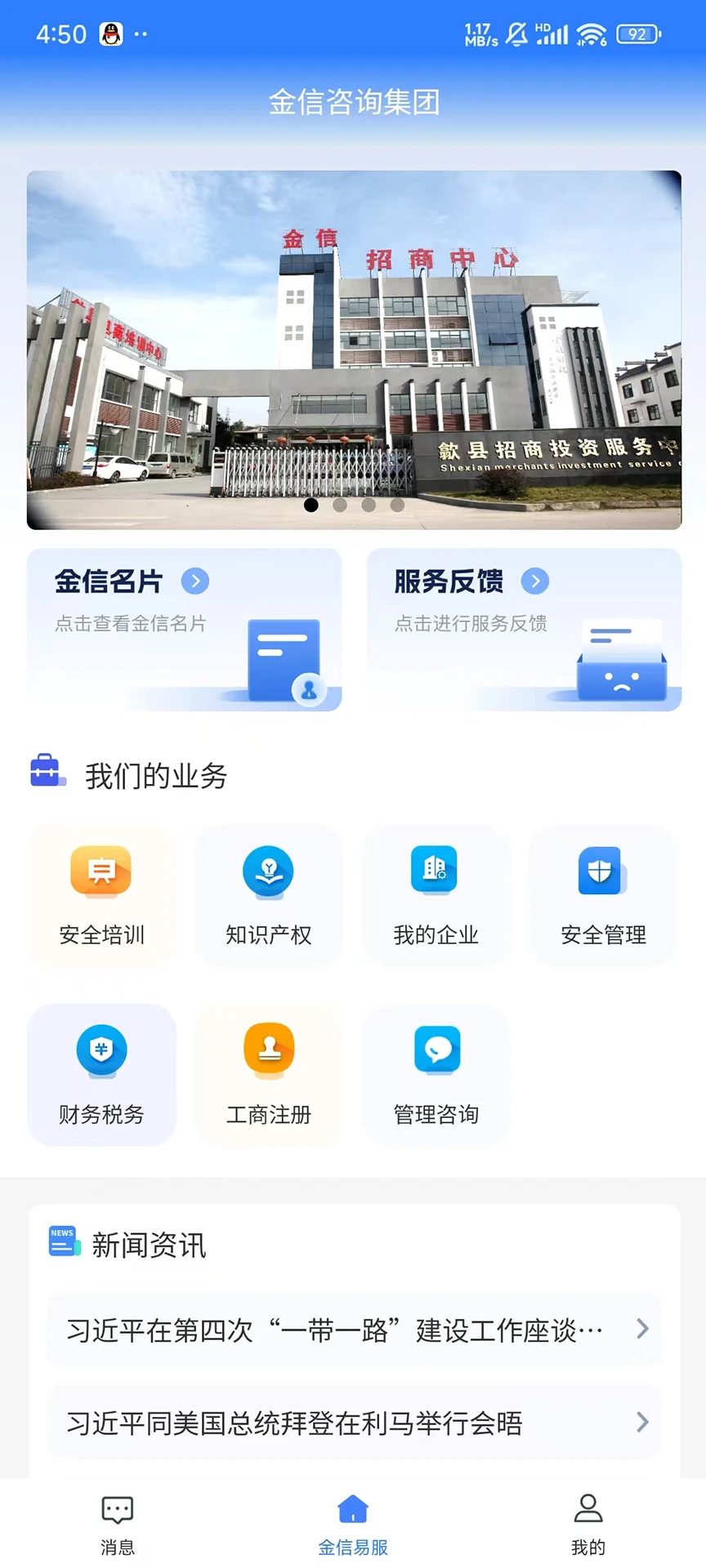
Task: Select the first carousel indicator dot
Action: click(x=311, y=505)
